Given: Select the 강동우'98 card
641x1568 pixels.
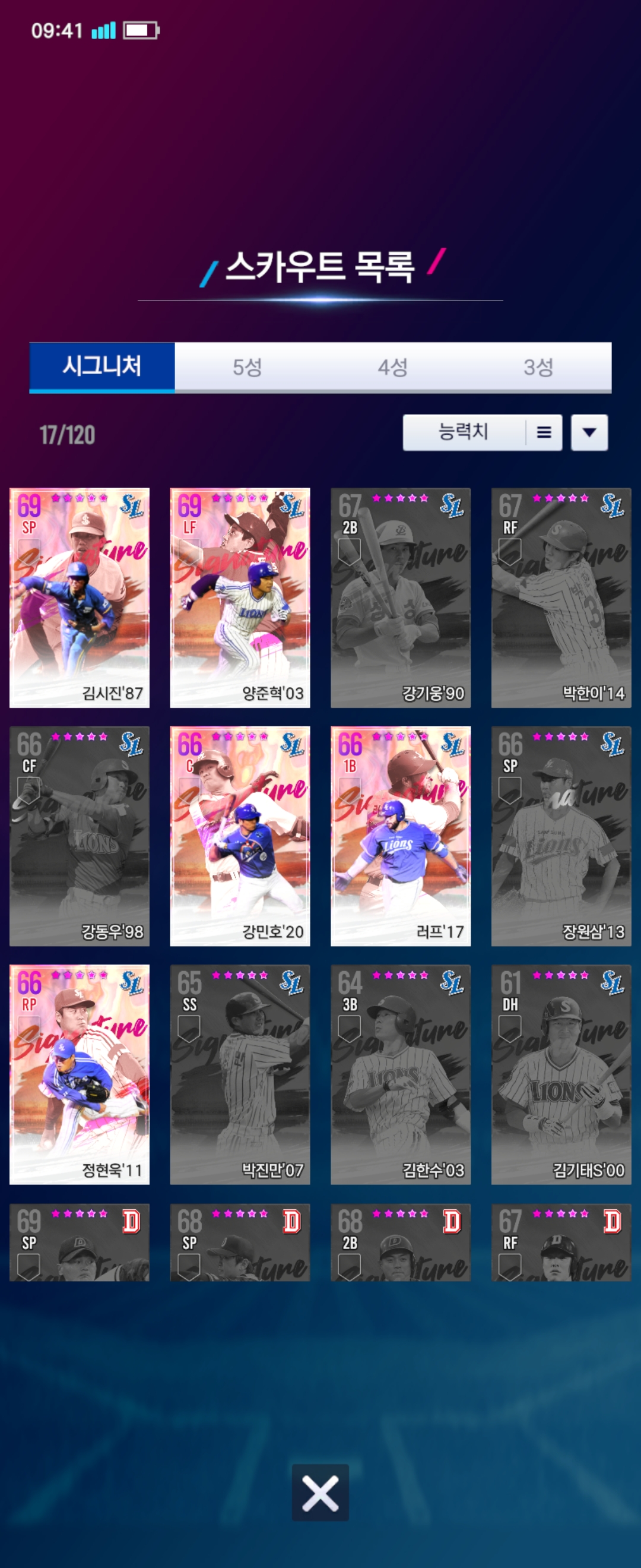Looking at the screenshot, I should [x=80, y=836].
